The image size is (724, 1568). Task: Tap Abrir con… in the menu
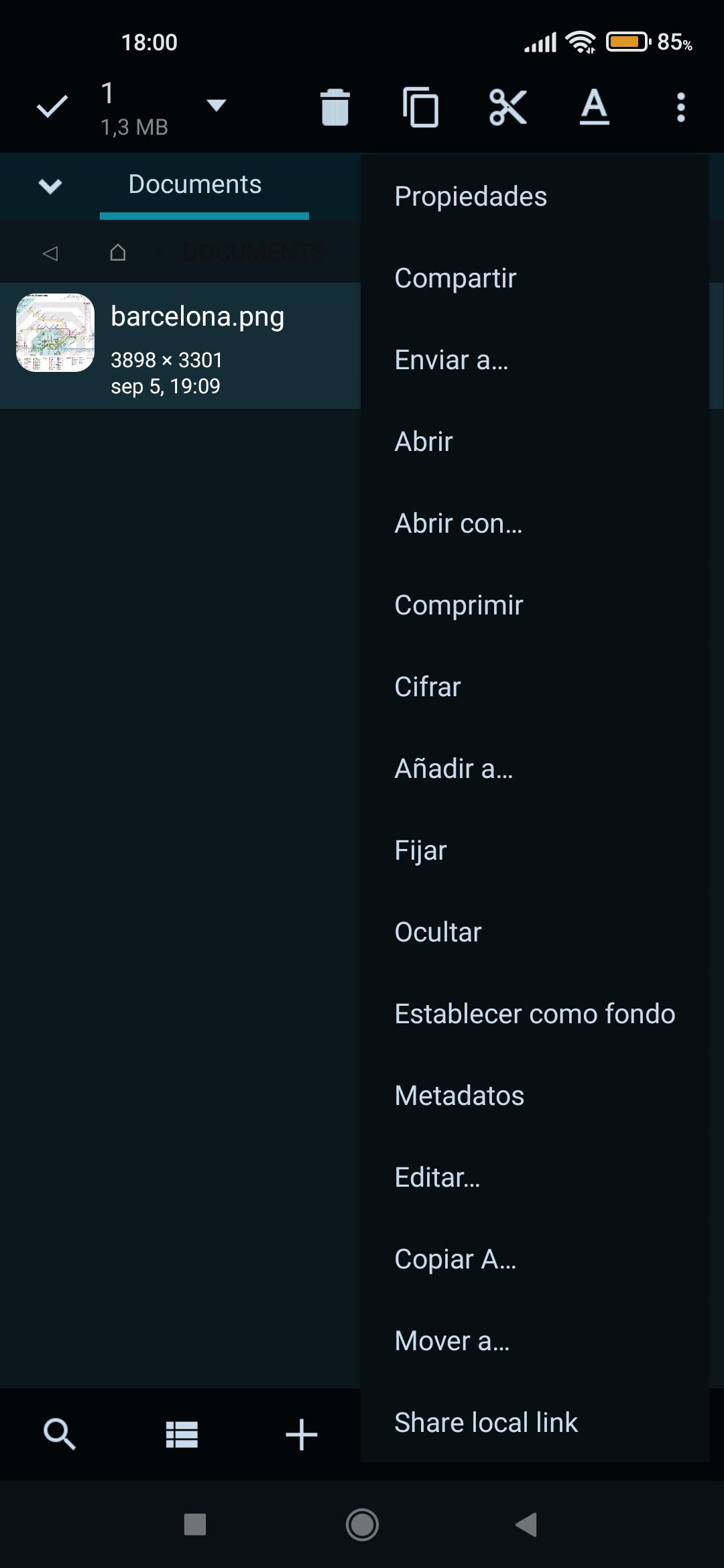coord(458,523)
